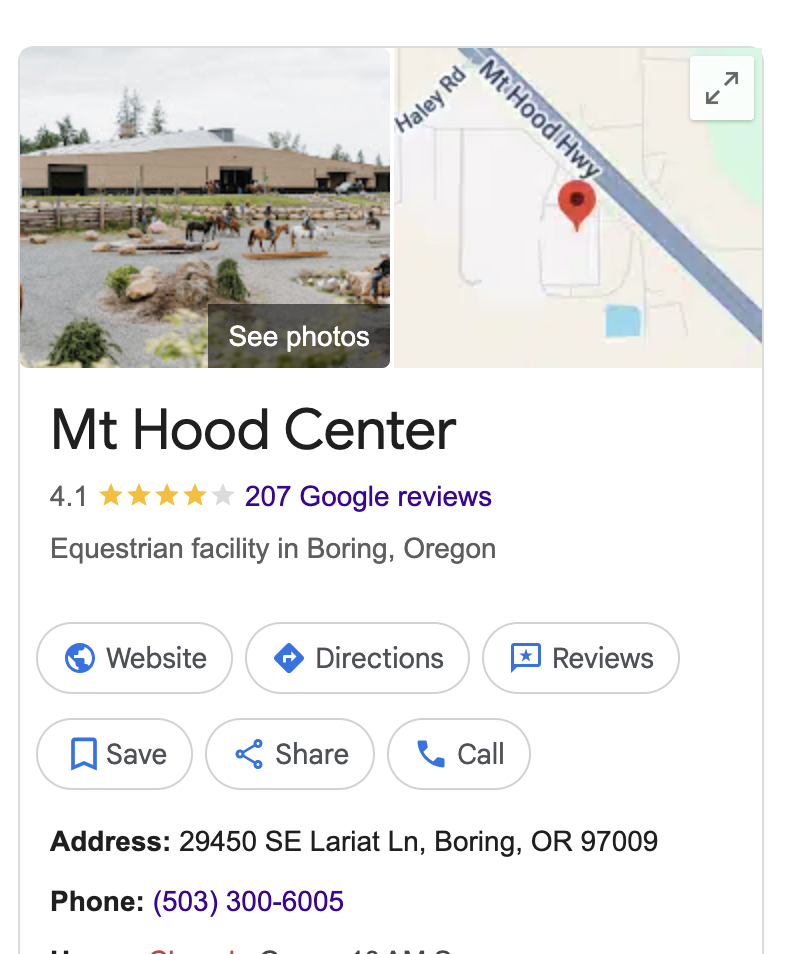The image size is (786, 954).
Task: Visit the Mt Hood Center website
Action: (x=134, y=658)
